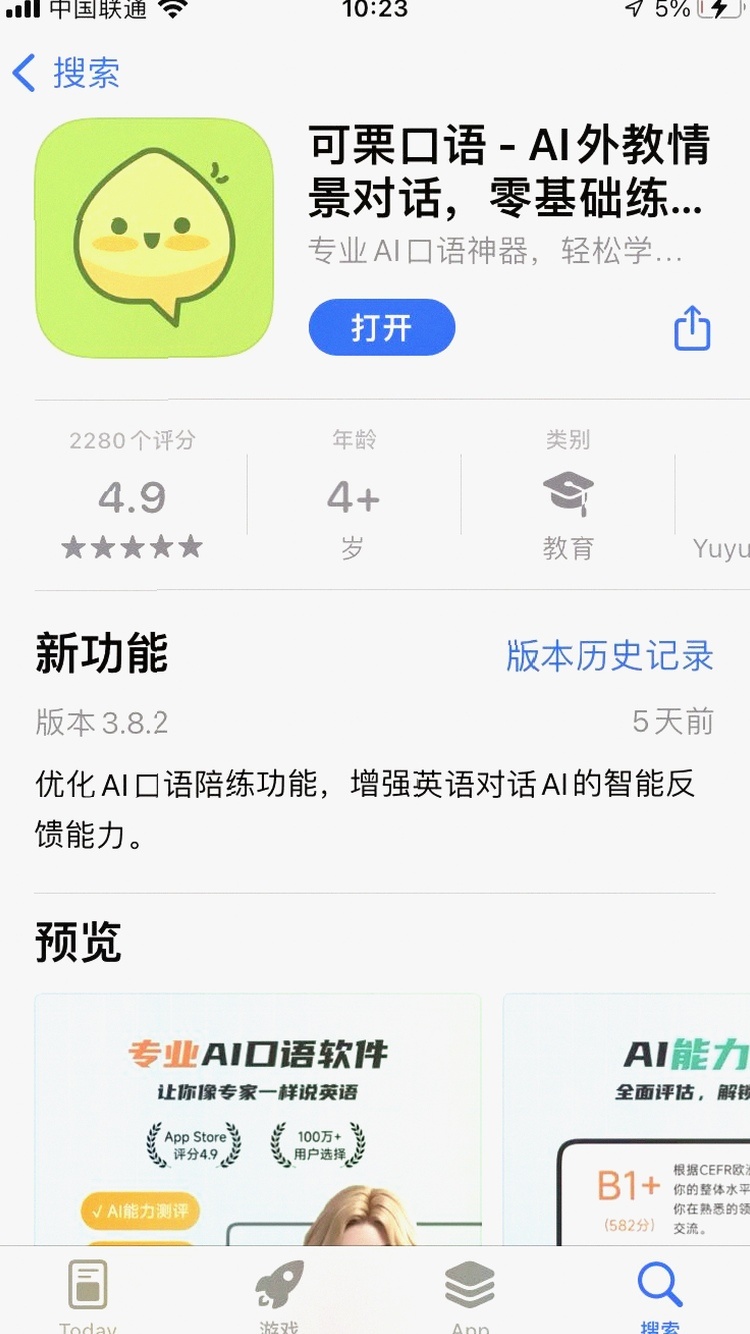Share this app via the share icon
Screen dimensions: 750x1334
691,328
